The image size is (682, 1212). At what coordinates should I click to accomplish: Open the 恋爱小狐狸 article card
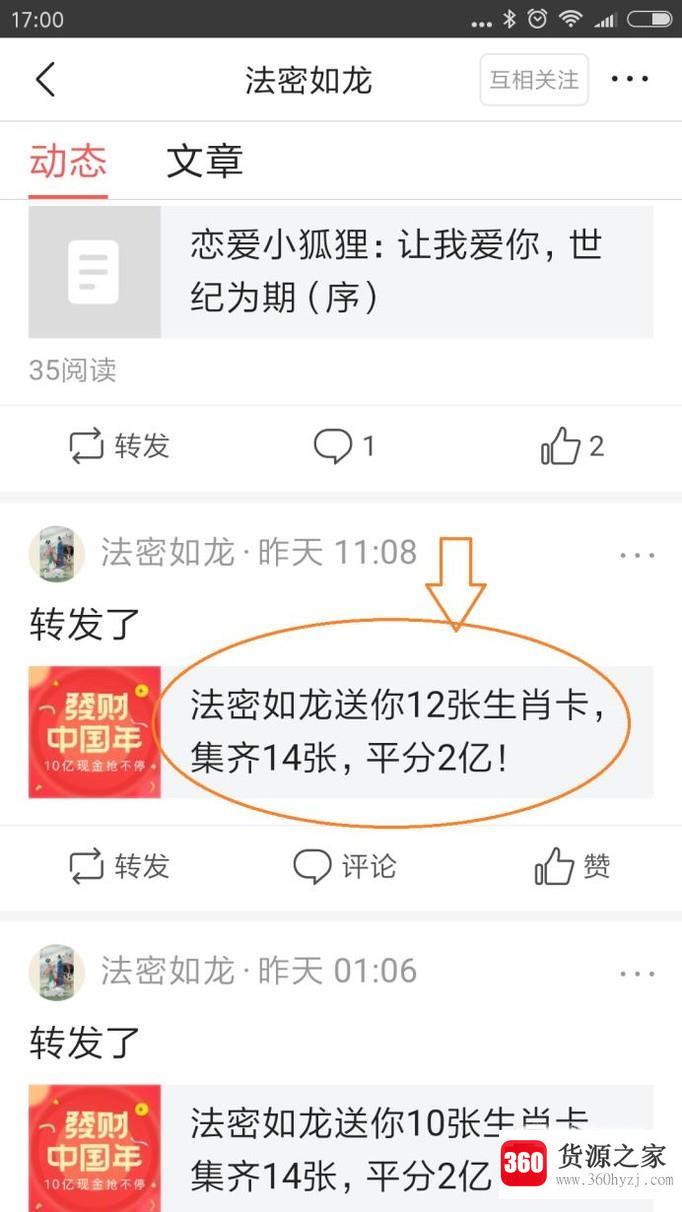(x=340, y=272)
